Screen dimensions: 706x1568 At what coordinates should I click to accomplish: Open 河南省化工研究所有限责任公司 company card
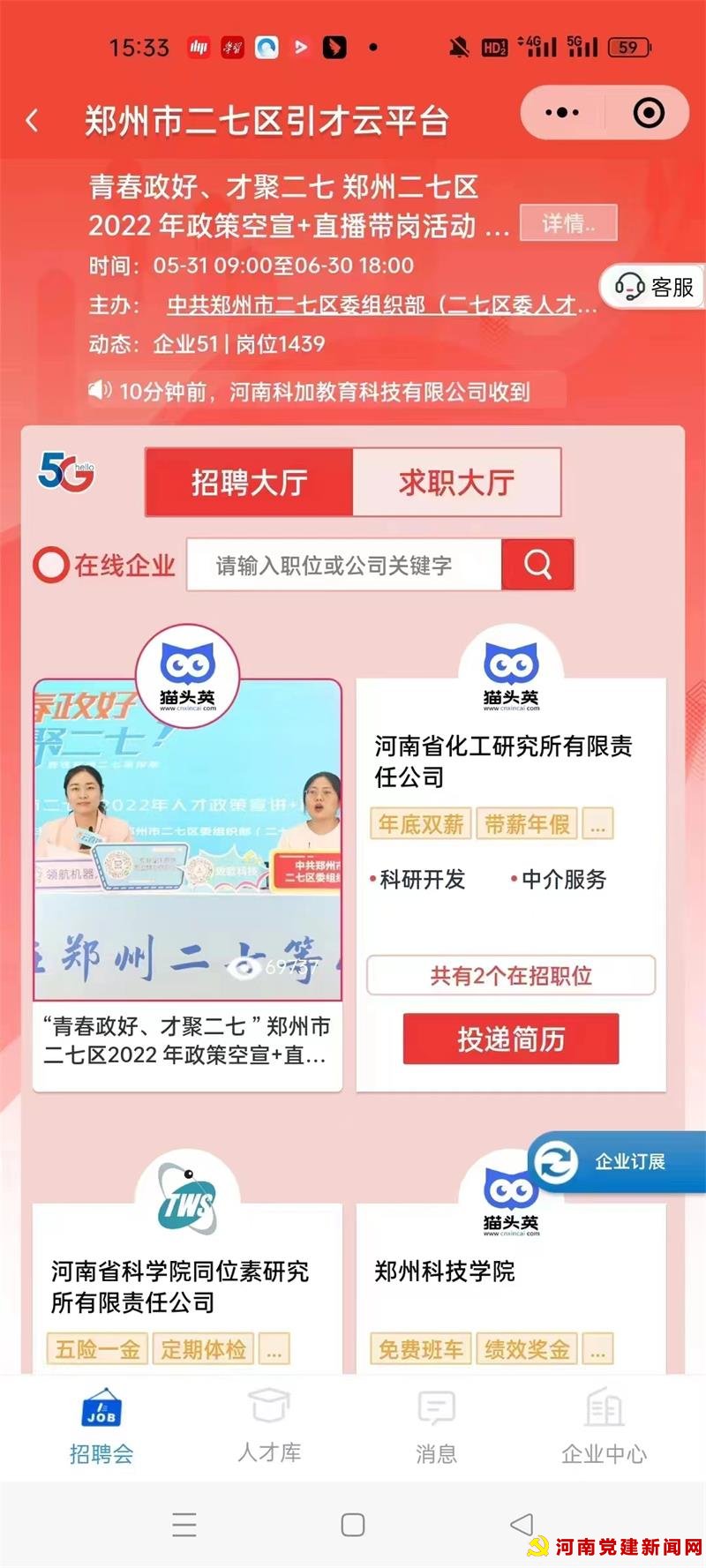tap(503, 761)
